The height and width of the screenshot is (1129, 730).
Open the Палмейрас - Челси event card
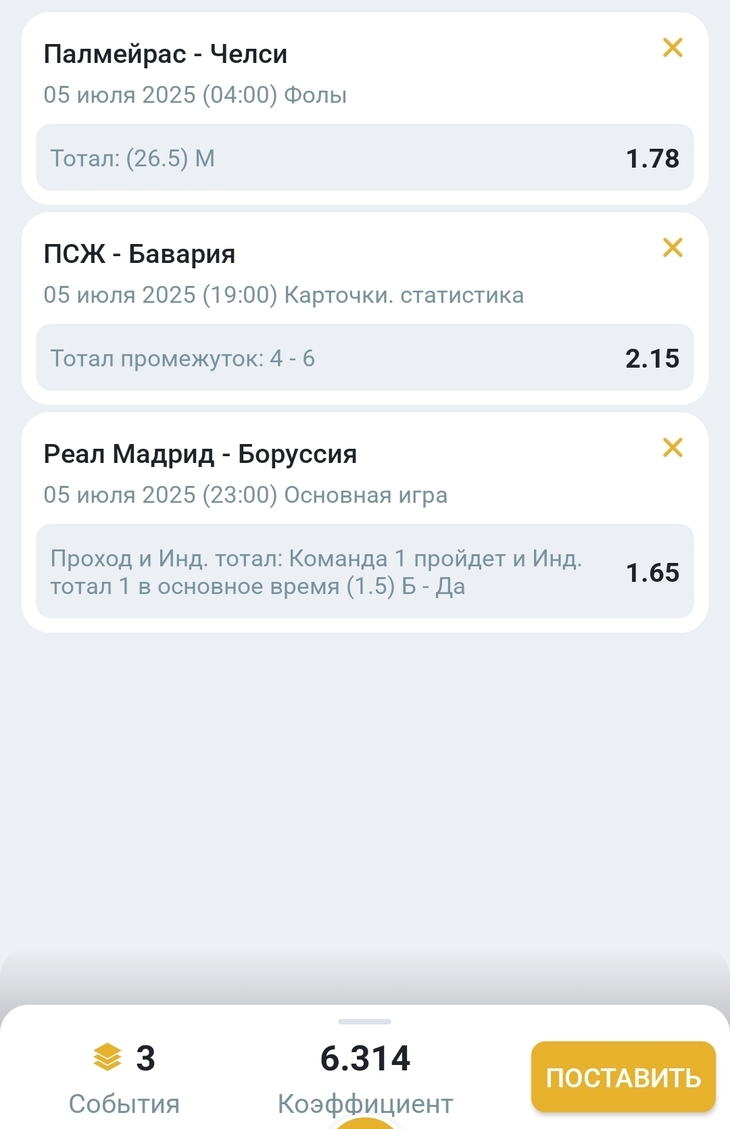[x=165, y=54]
